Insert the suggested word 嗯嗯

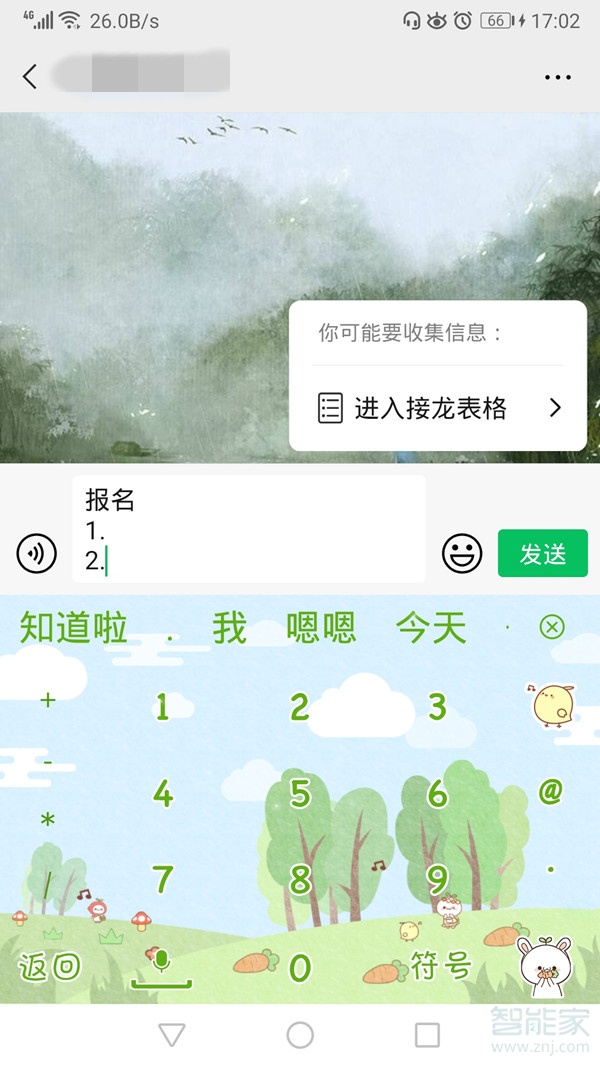coord(321,629)
